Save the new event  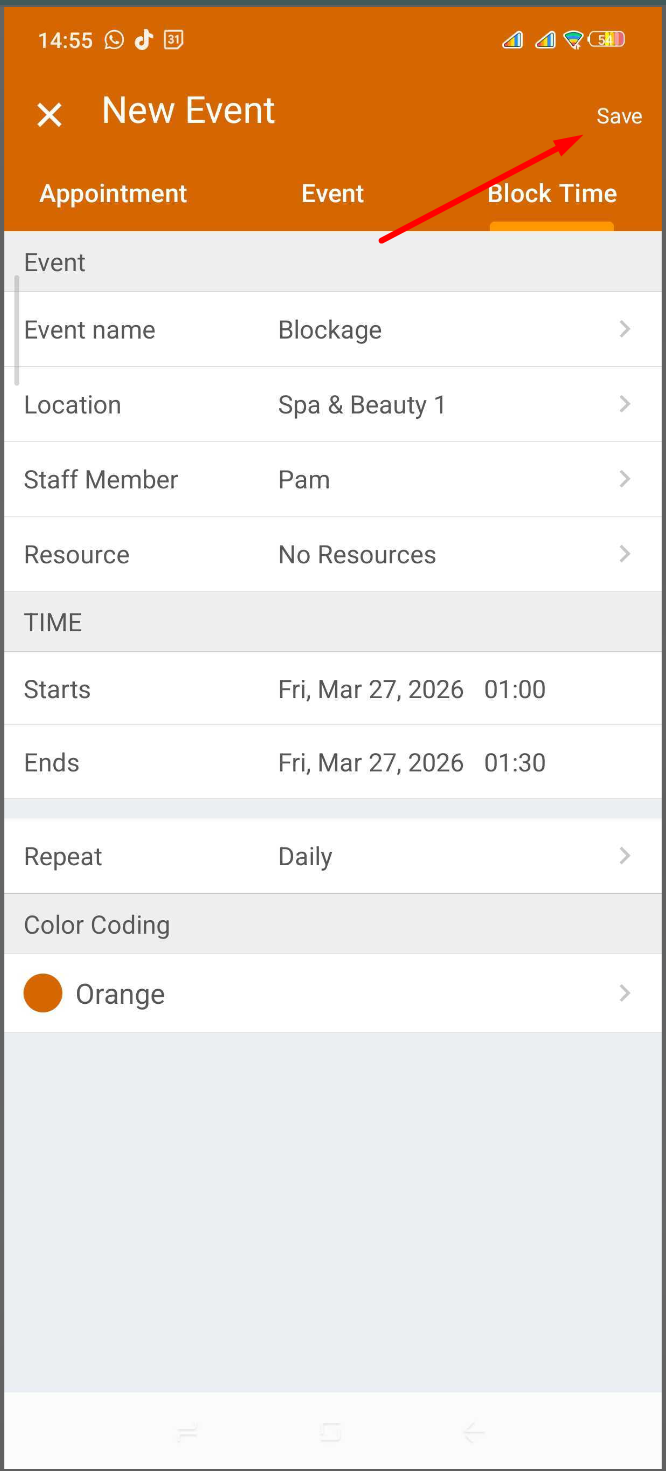(618, 116)
